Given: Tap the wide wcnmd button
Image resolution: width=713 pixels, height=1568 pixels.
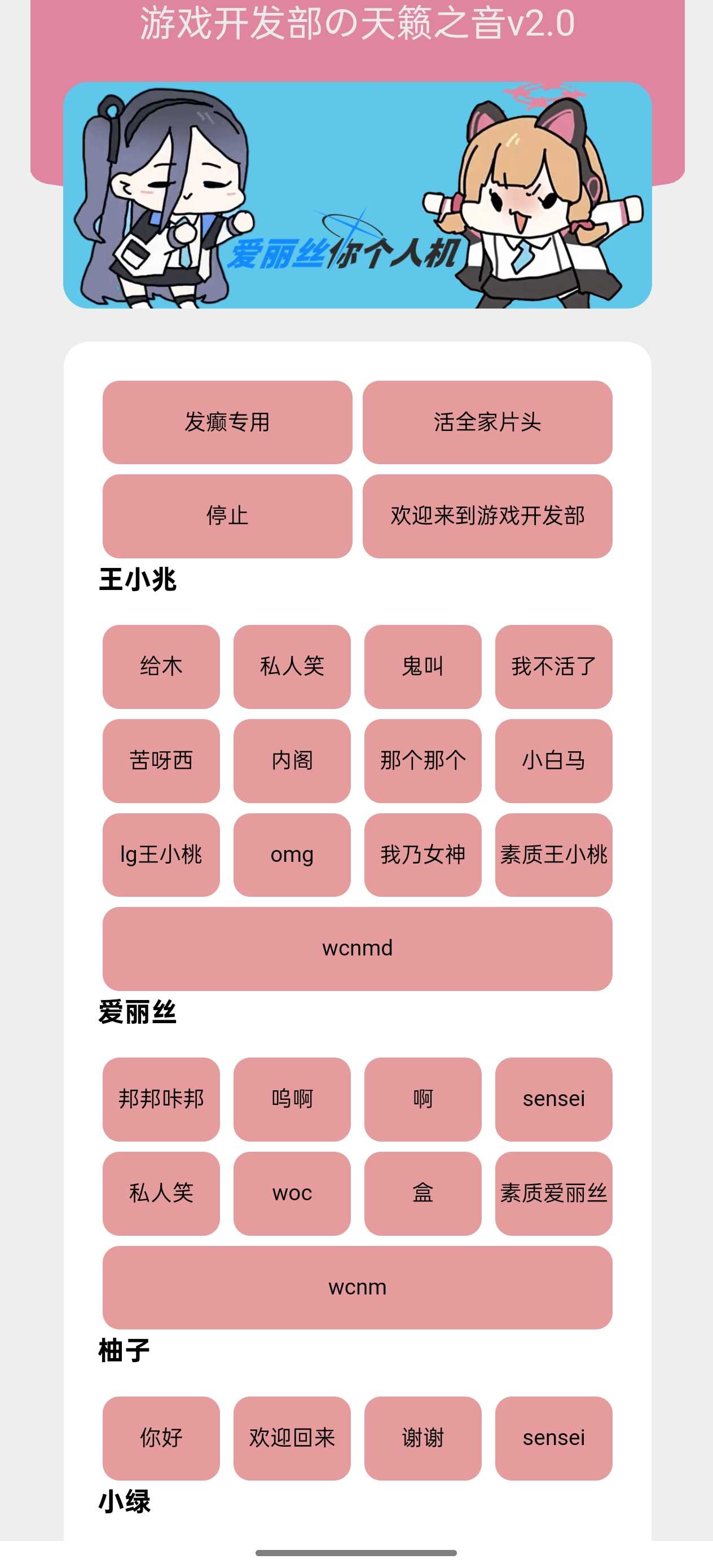Looking at the screenshot, I should (x=357, y=948).
